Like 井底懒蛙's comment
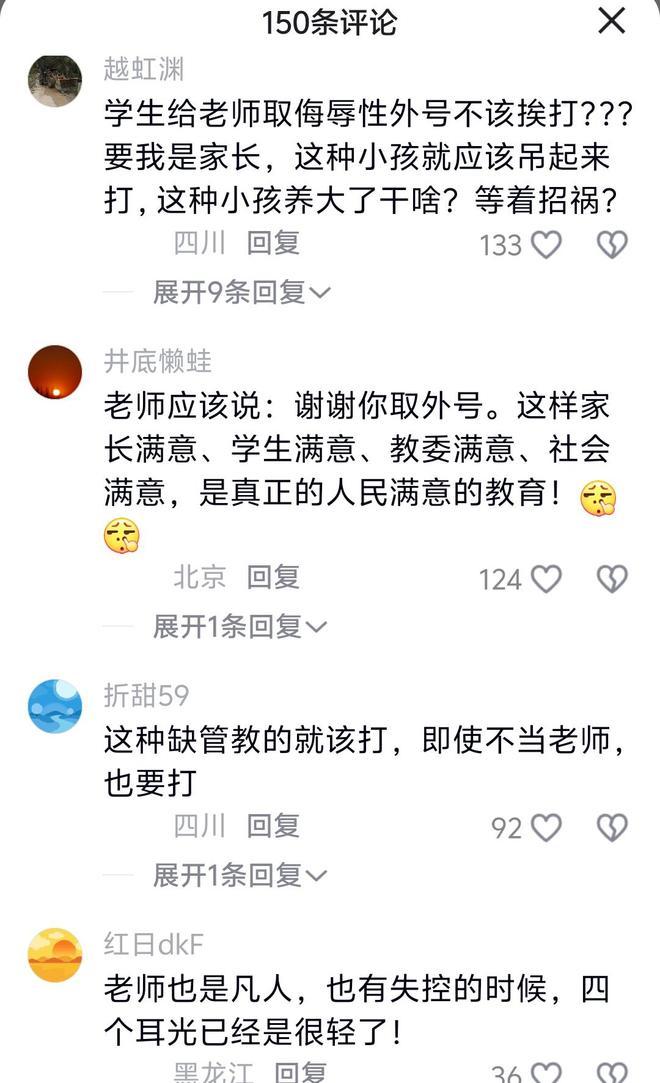The height and width of the screenshot is (1083, 660). pos(546,579)
